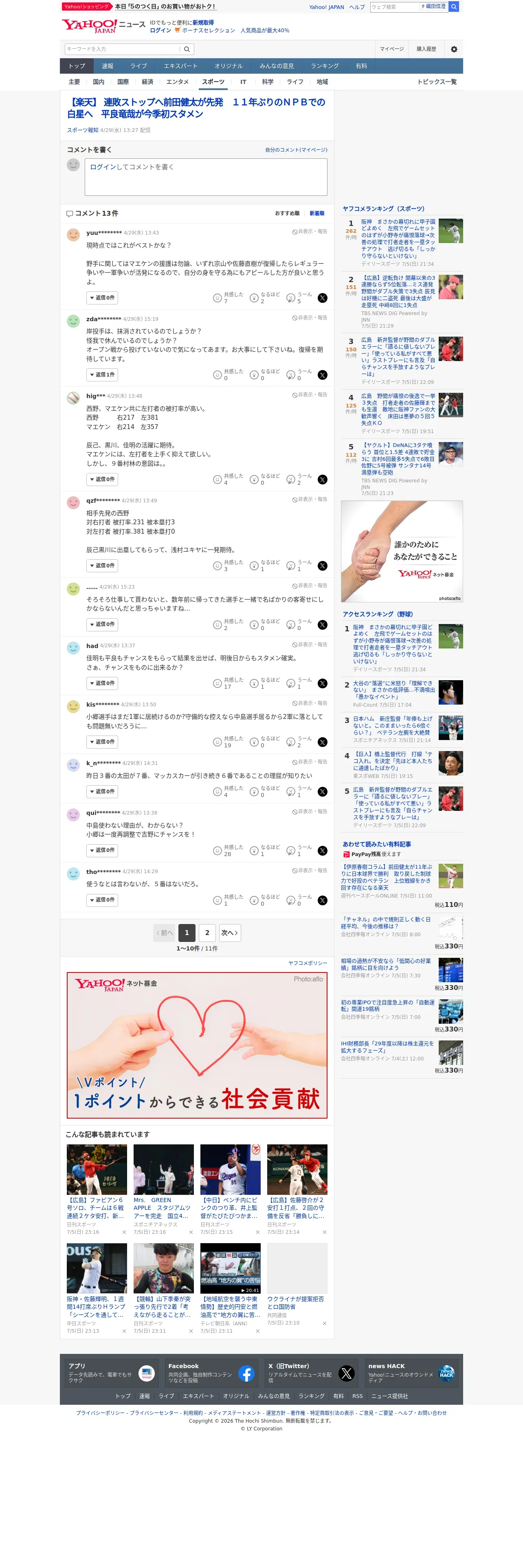Screen dimensions: 523x1568
Task: Open the ネット募金 社会貢献 banner
Action: click(x=197, y=1045)
